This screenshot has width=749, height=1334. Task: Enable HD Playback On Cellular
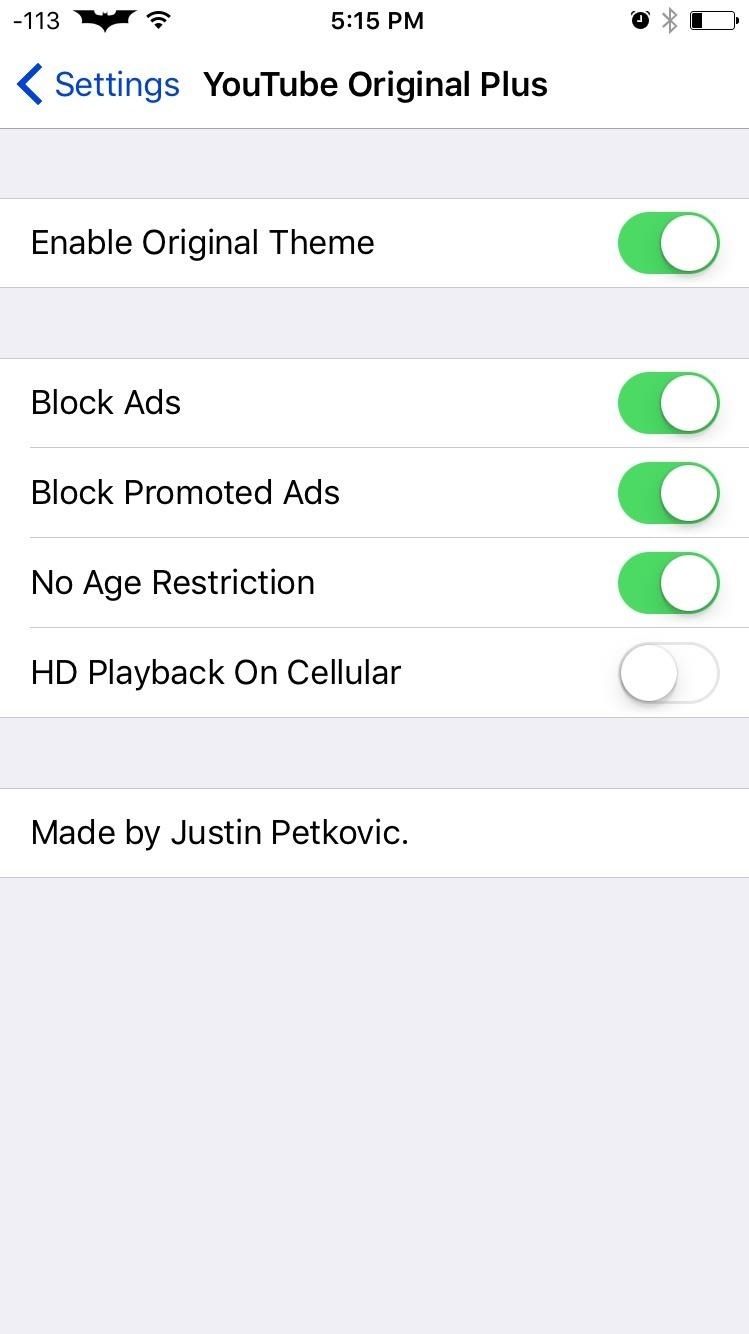[668, 672]
